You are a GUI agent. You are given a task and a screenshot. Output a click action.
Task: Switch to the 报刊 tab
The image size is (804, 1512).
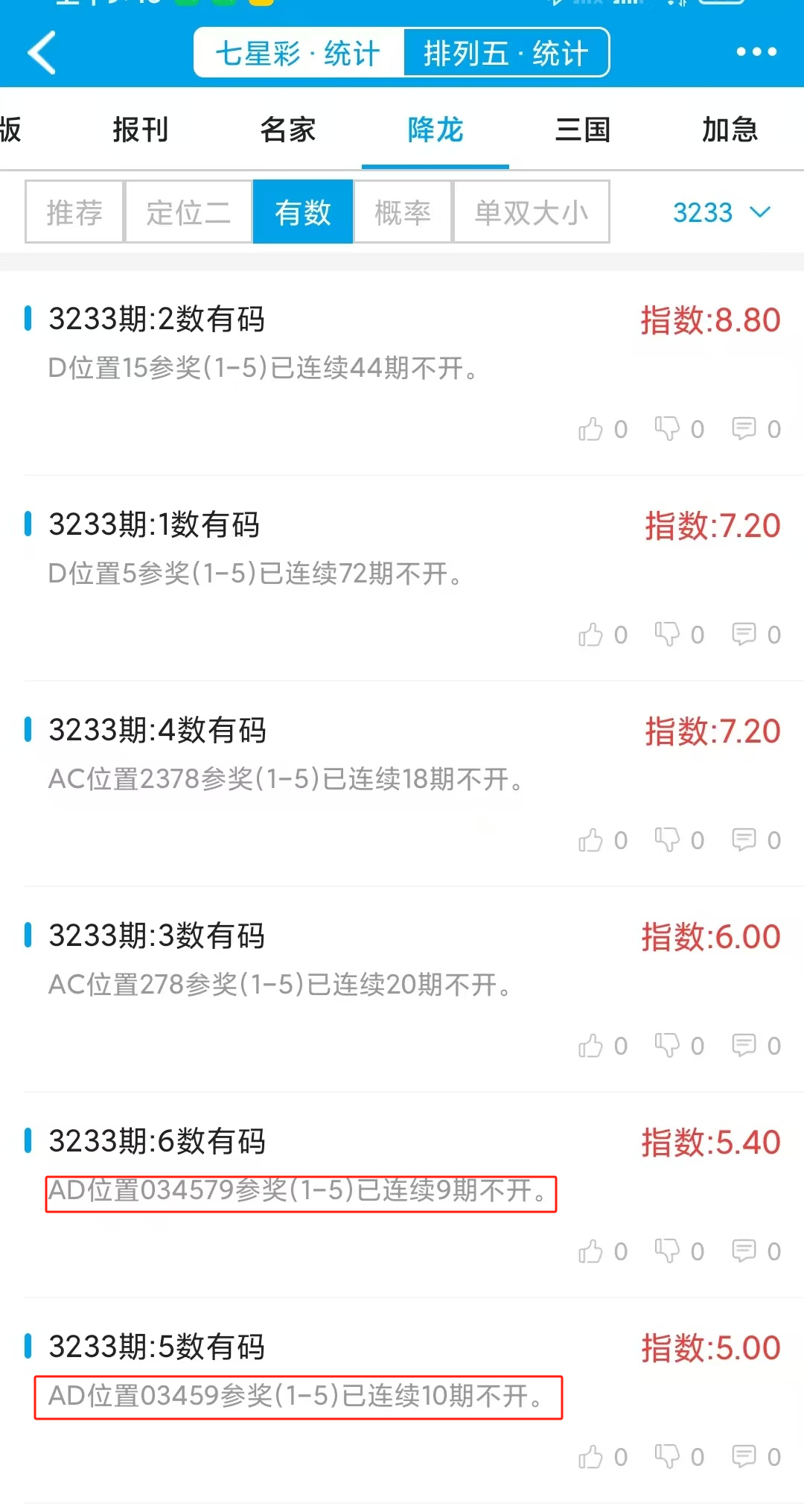(140, 130)
